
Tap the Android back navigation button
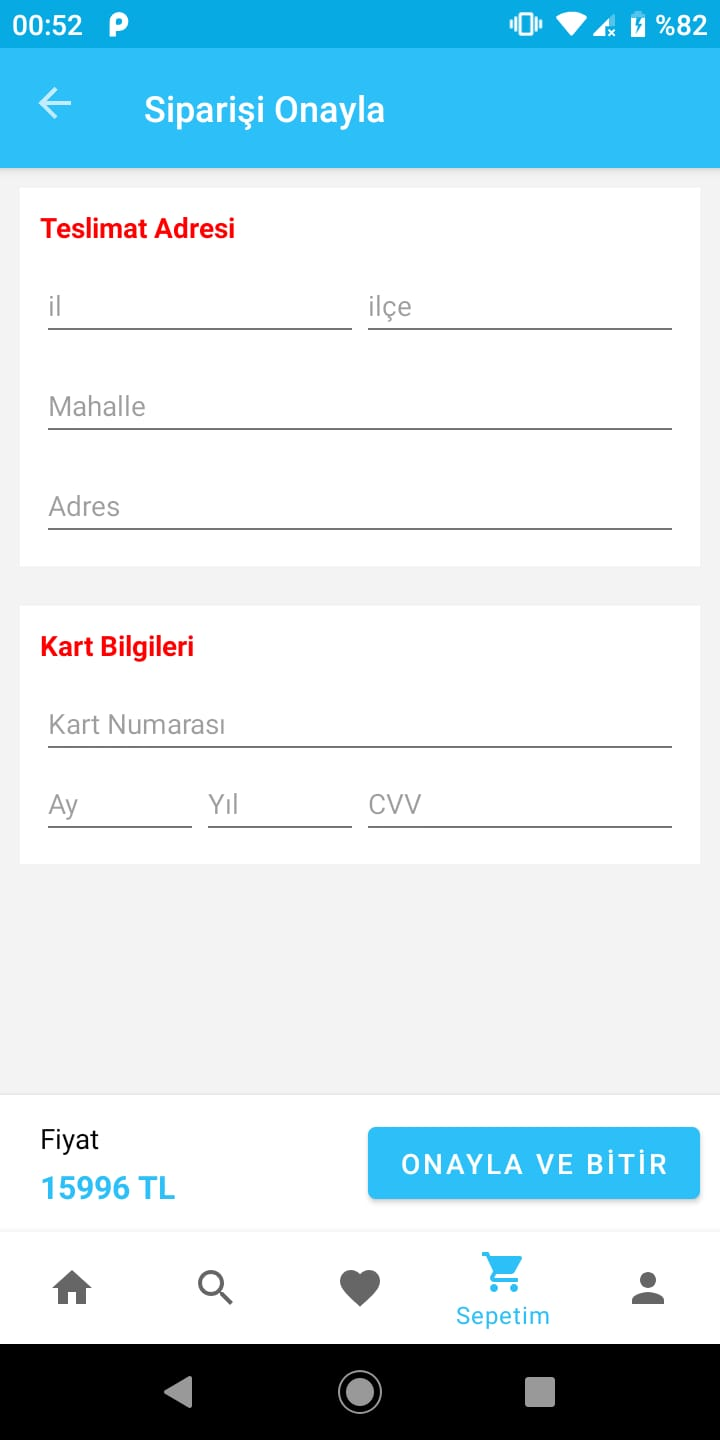pyautogui.click(x=180, y=1391)
